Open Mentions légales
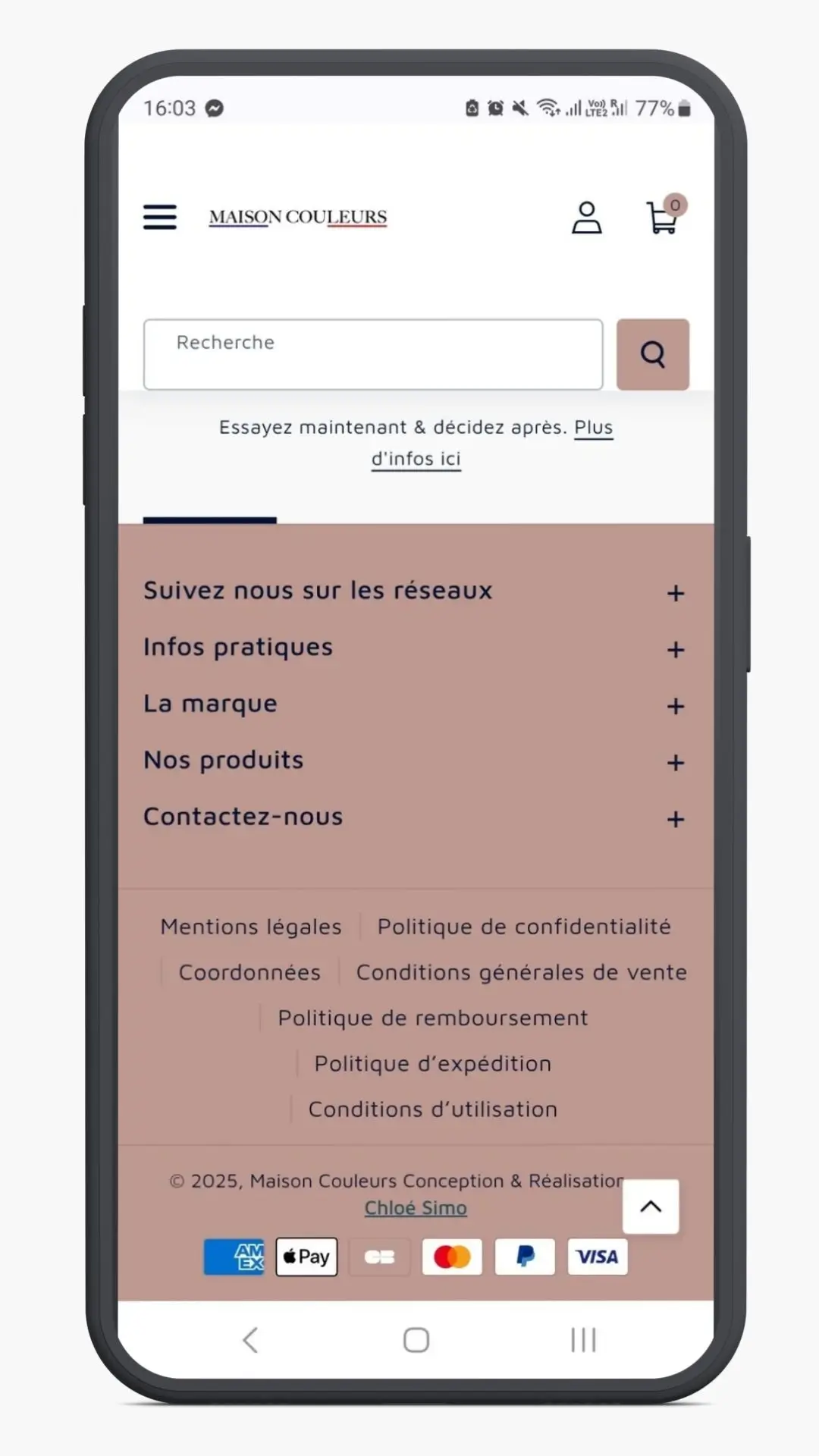Screen dimensions: 819x1456 pos(251,927)
